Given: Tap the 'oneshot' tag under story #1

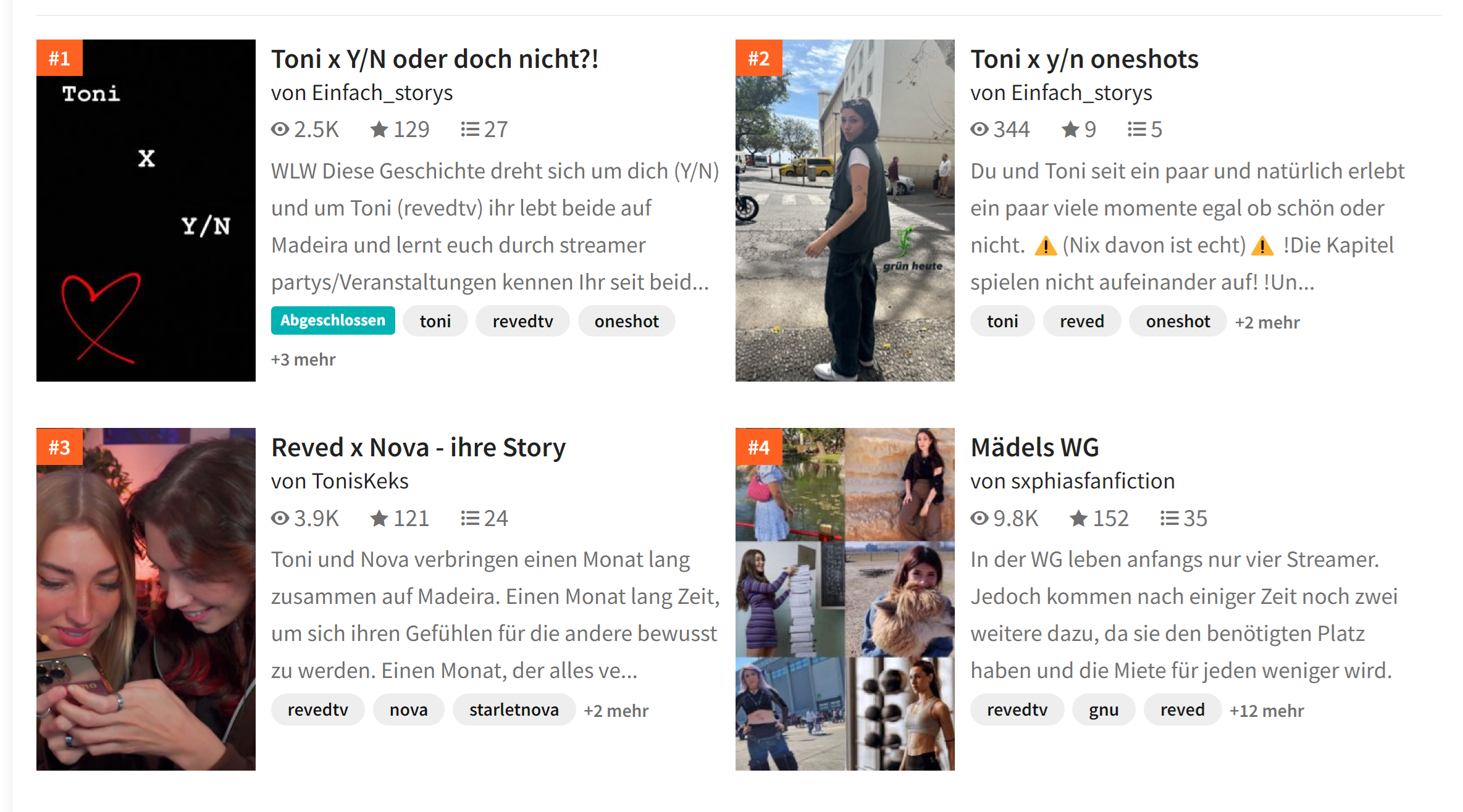Looking at the screenshot, I should pyautogui.click(x=626, y=321).
